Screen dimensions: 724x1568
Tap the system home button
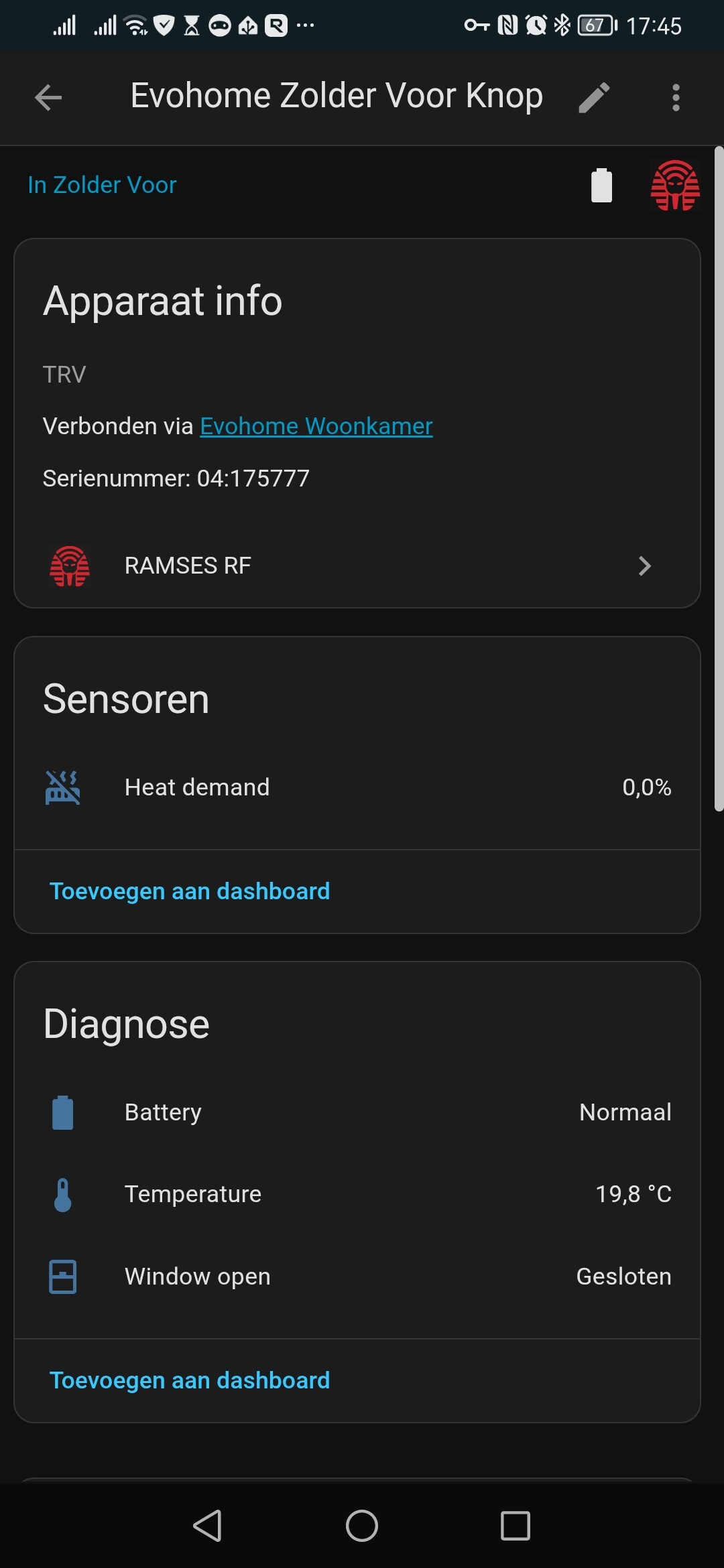pos(362,1526)
